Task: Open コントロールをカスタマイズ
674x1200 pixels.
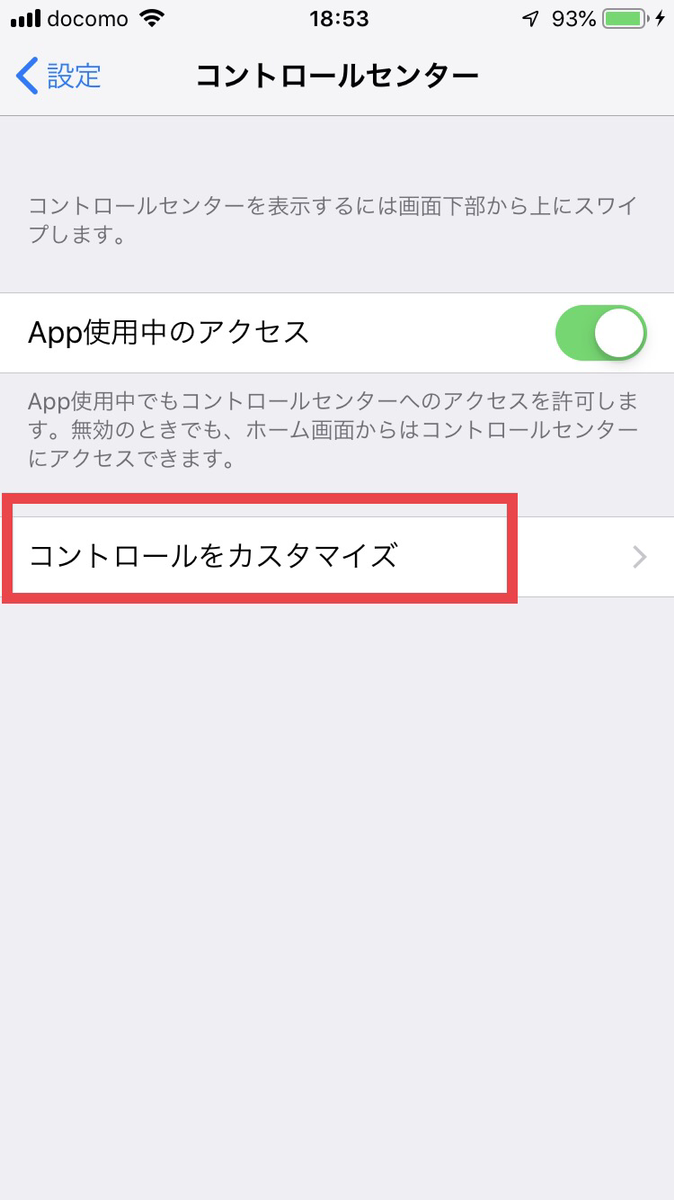Action: [337, 557]
